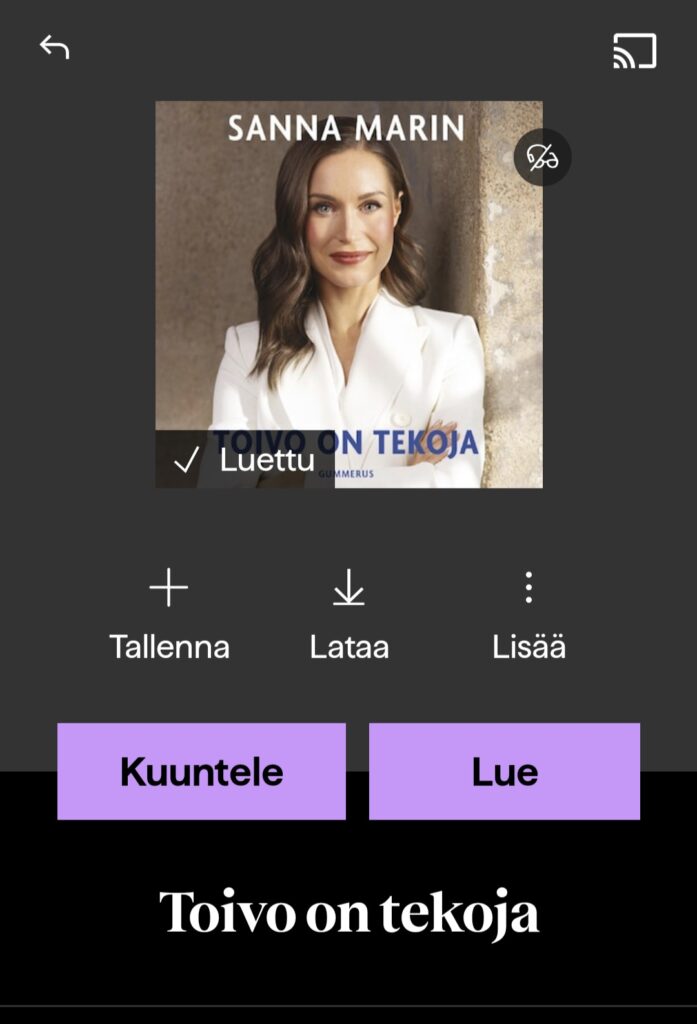The height and width of the screenshot is (1024, 697).
Task: Save the book with Tallenna
Action: [x=169, y=613]
